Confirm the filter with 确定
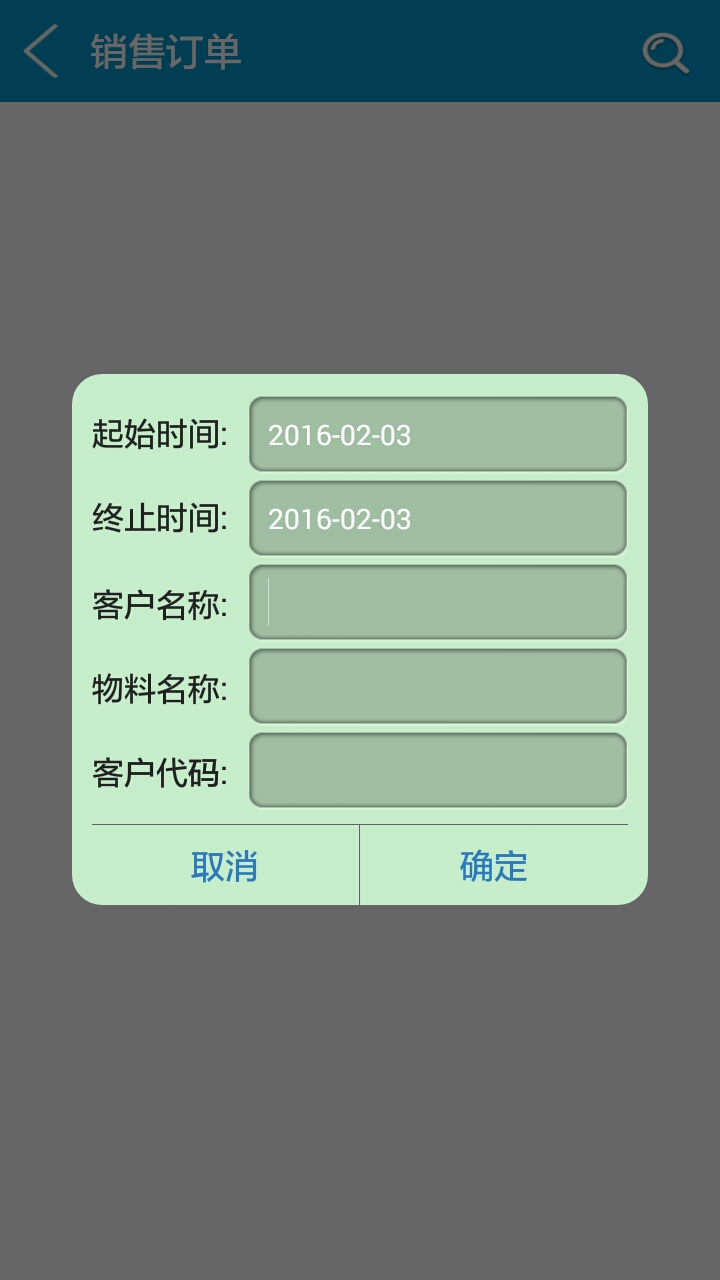The width and height of the screenshot is (720, 1280). [494, 865]
